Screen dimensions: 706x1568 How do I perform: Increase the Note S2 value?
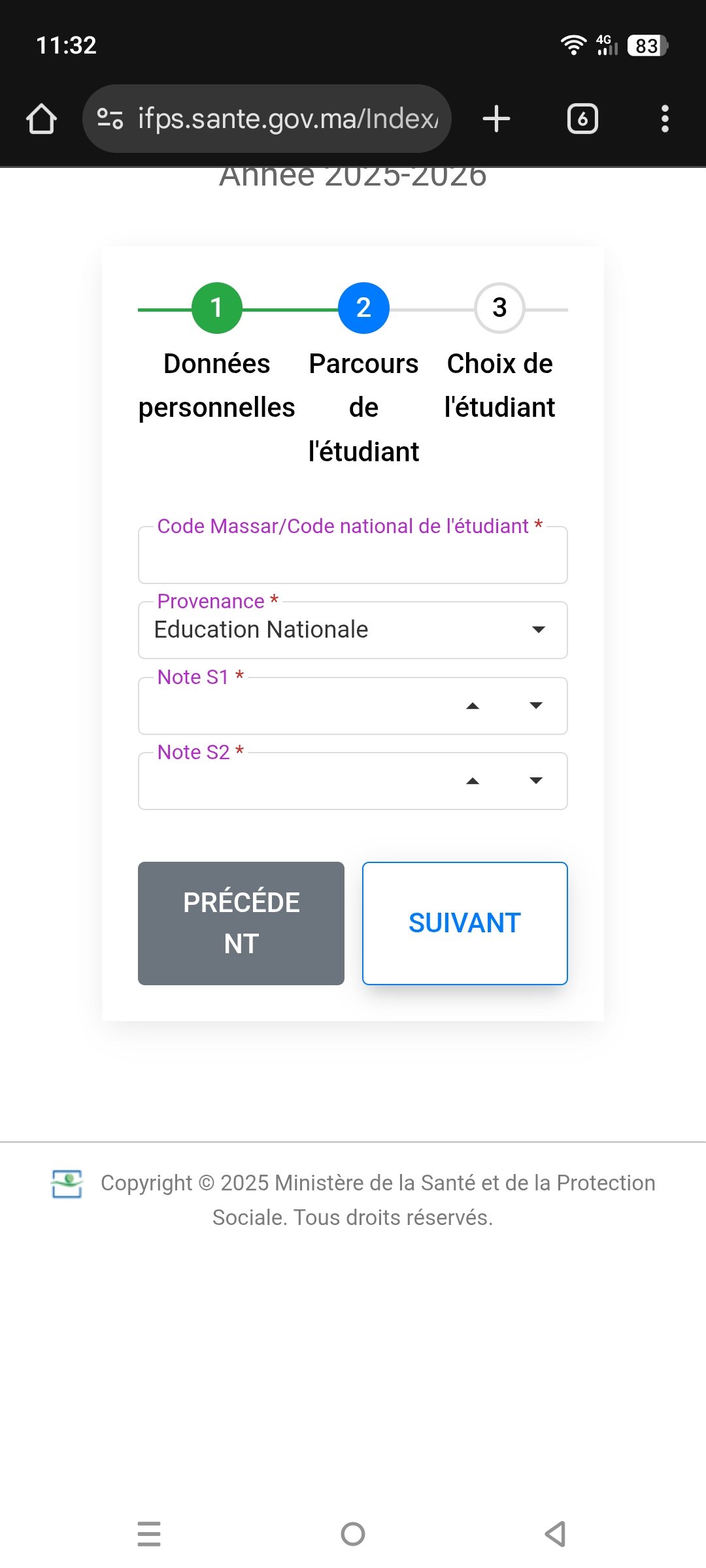(473, 781)
